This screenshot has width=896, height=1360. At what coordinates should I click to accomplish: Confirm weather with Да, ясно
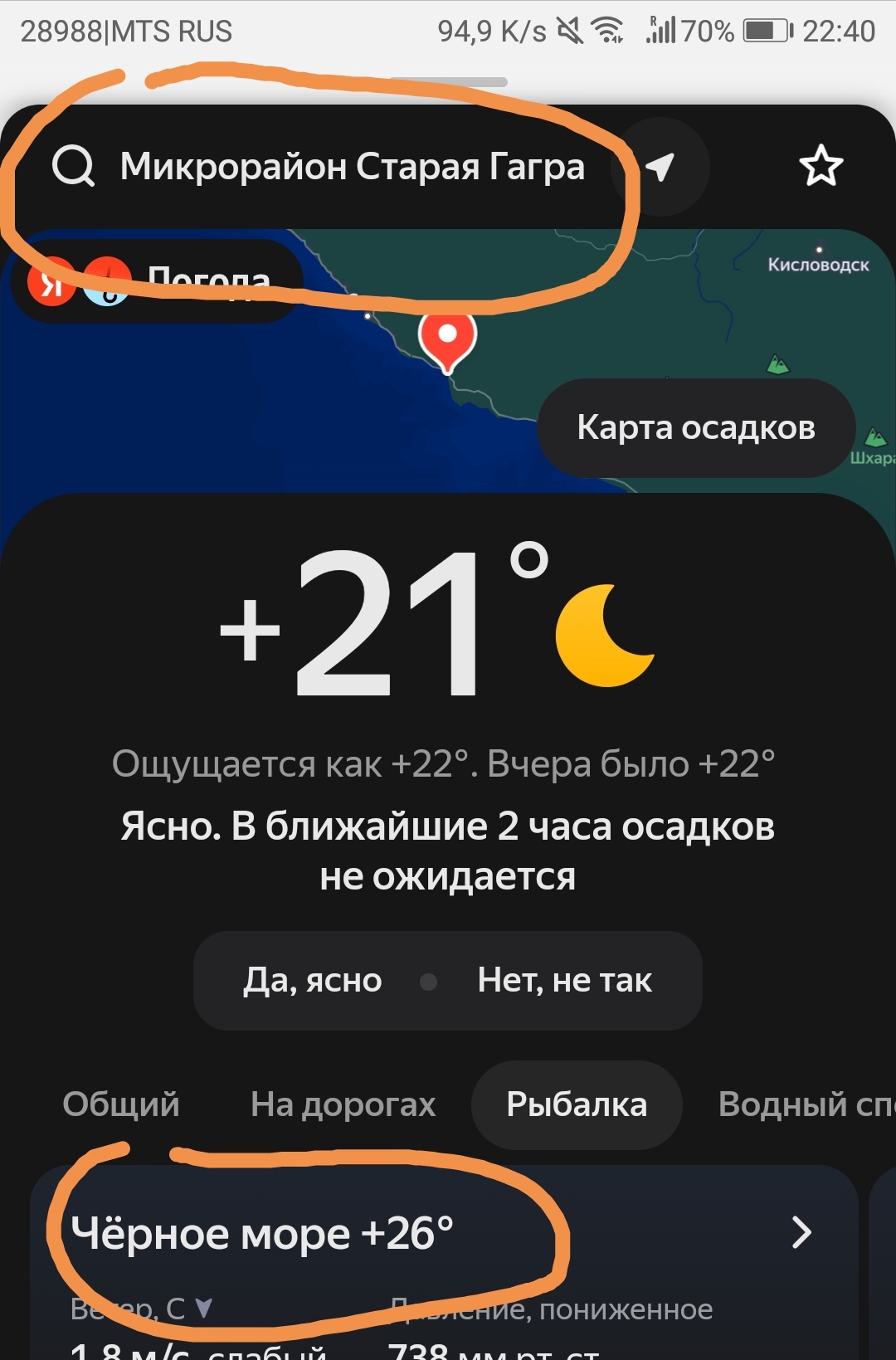click(313, 981)
